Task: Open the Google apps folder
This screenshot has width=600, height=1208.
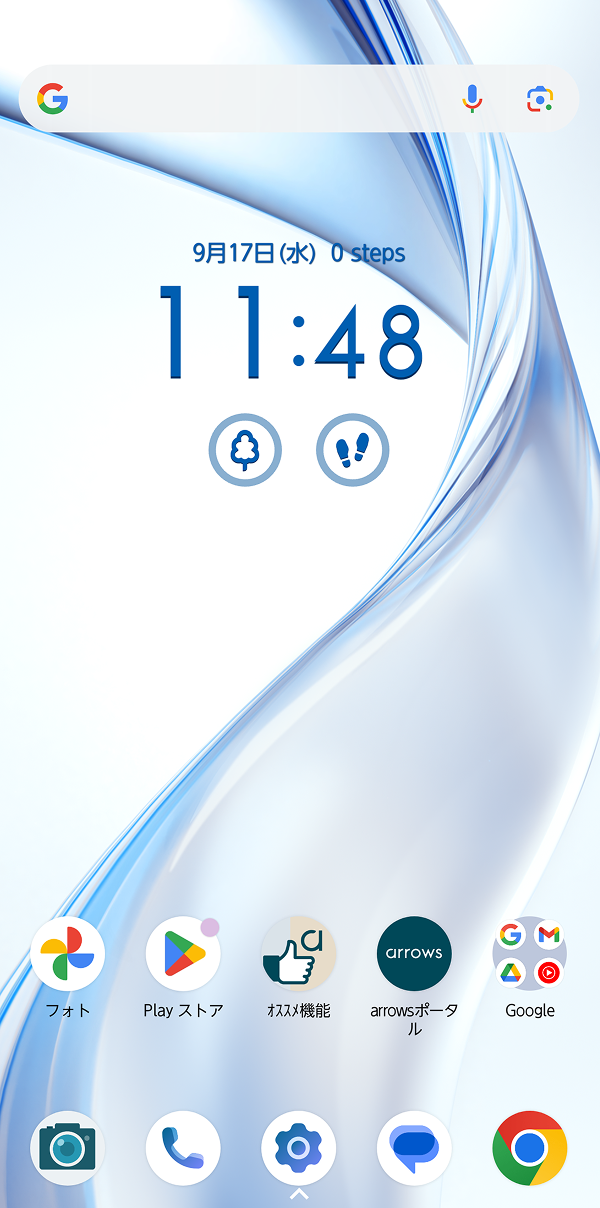Action: [x=530, y=954]
